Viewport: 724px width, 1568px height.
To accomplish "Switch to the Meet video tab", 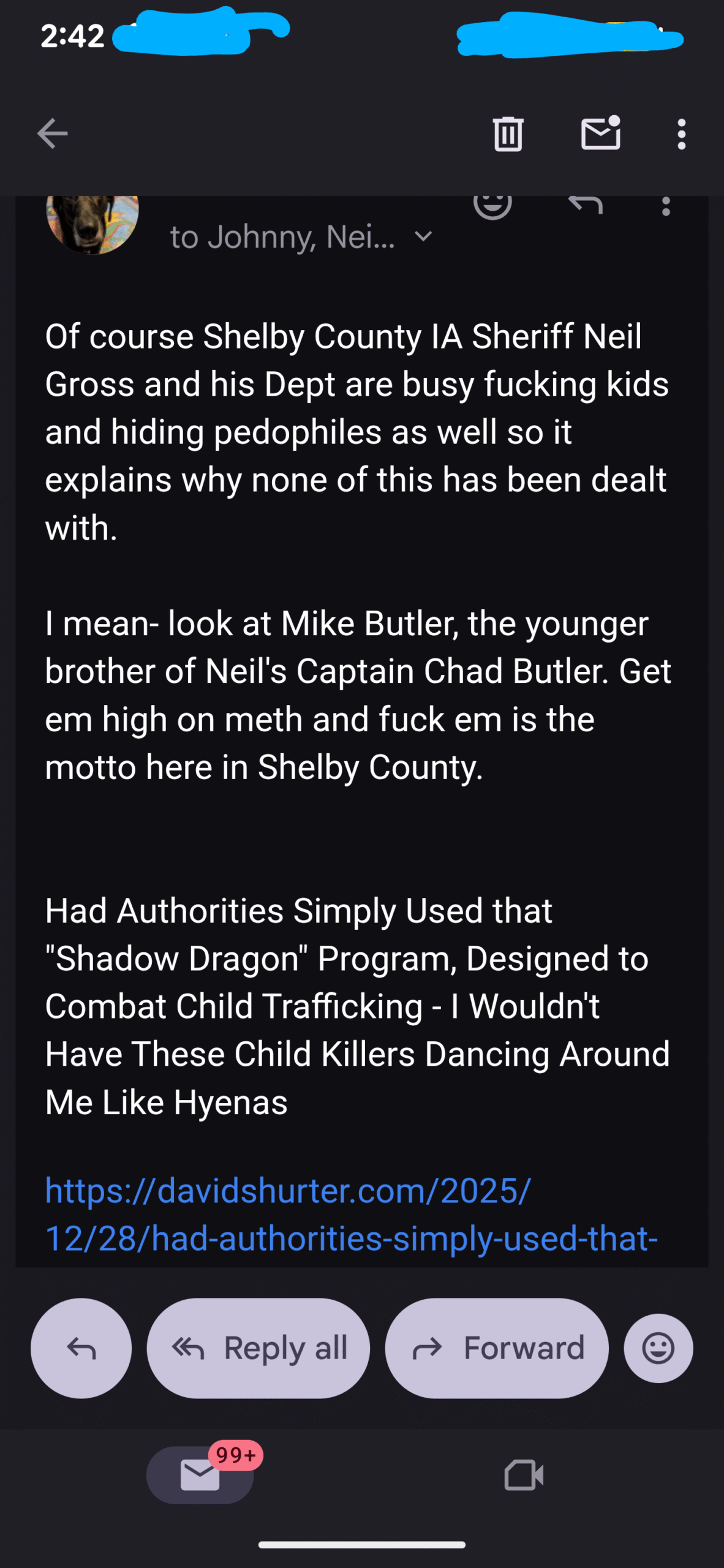I will [x=524, y=1474].
